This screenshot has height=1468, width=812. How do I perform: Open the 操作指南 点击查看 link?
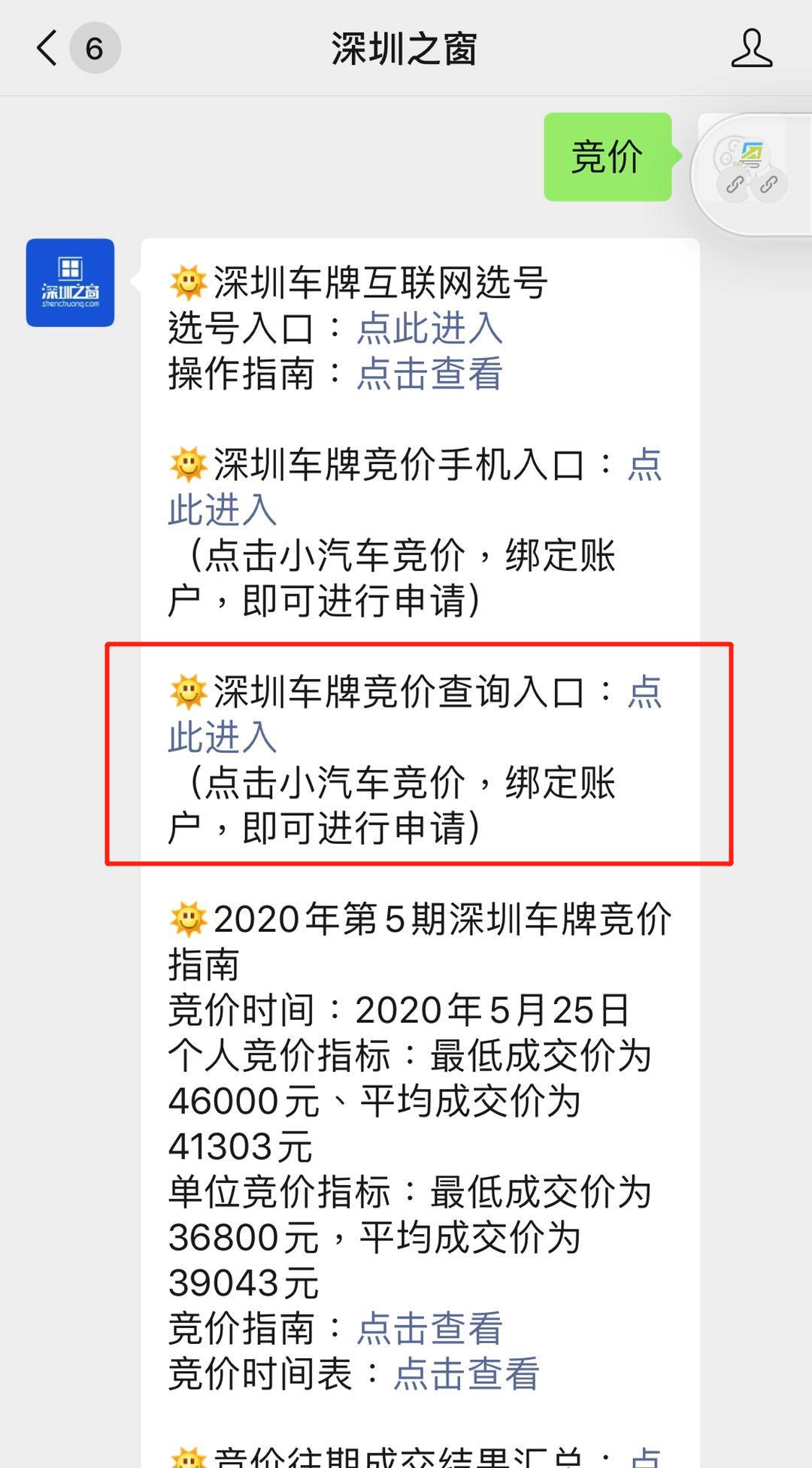(429, 374)
